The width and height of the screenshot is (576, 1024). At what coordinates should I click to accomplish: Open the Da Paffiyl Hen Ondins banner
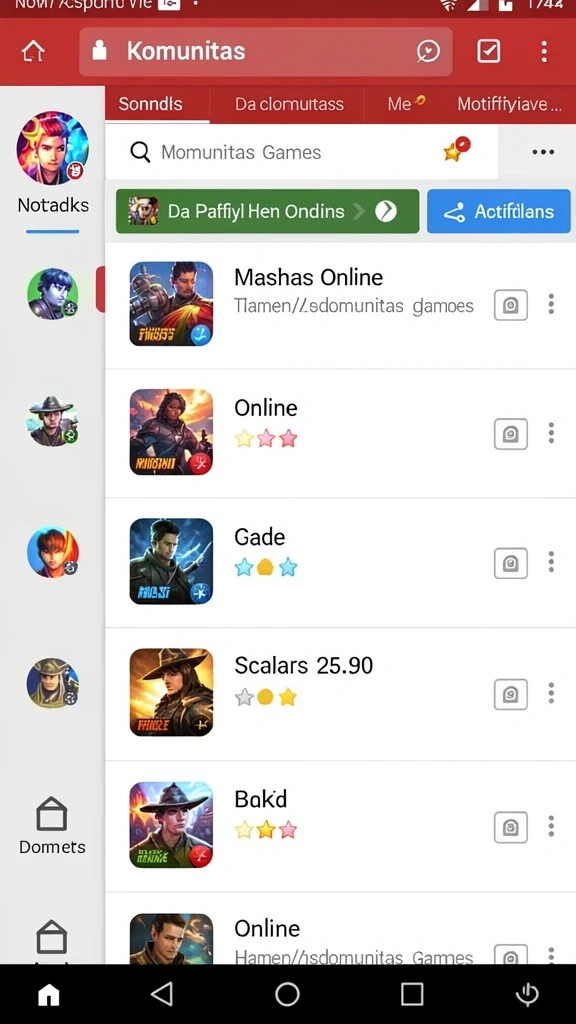tap(267, 211)
